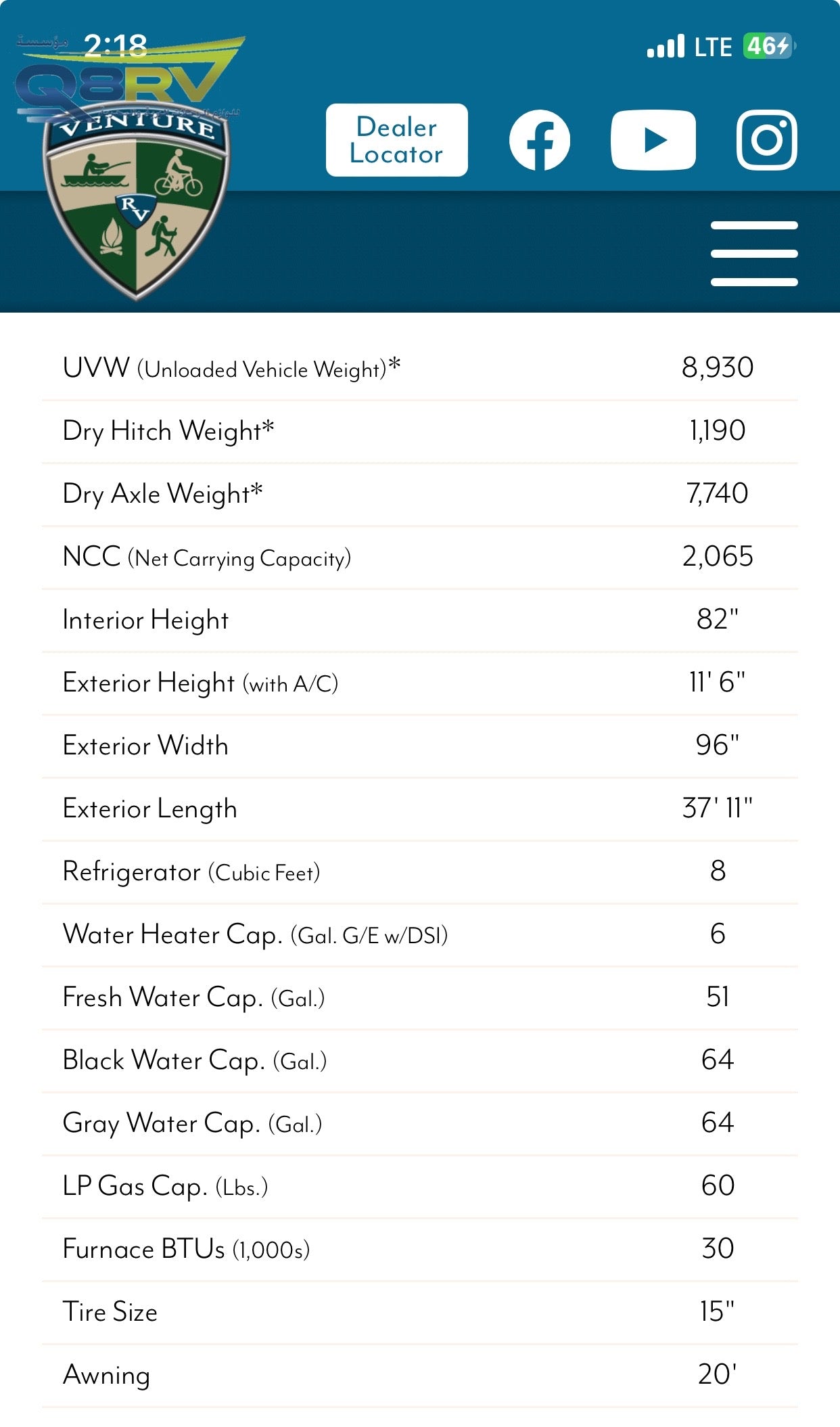
Task: Visit the Facebook page
Action: [x=539, y=140]
